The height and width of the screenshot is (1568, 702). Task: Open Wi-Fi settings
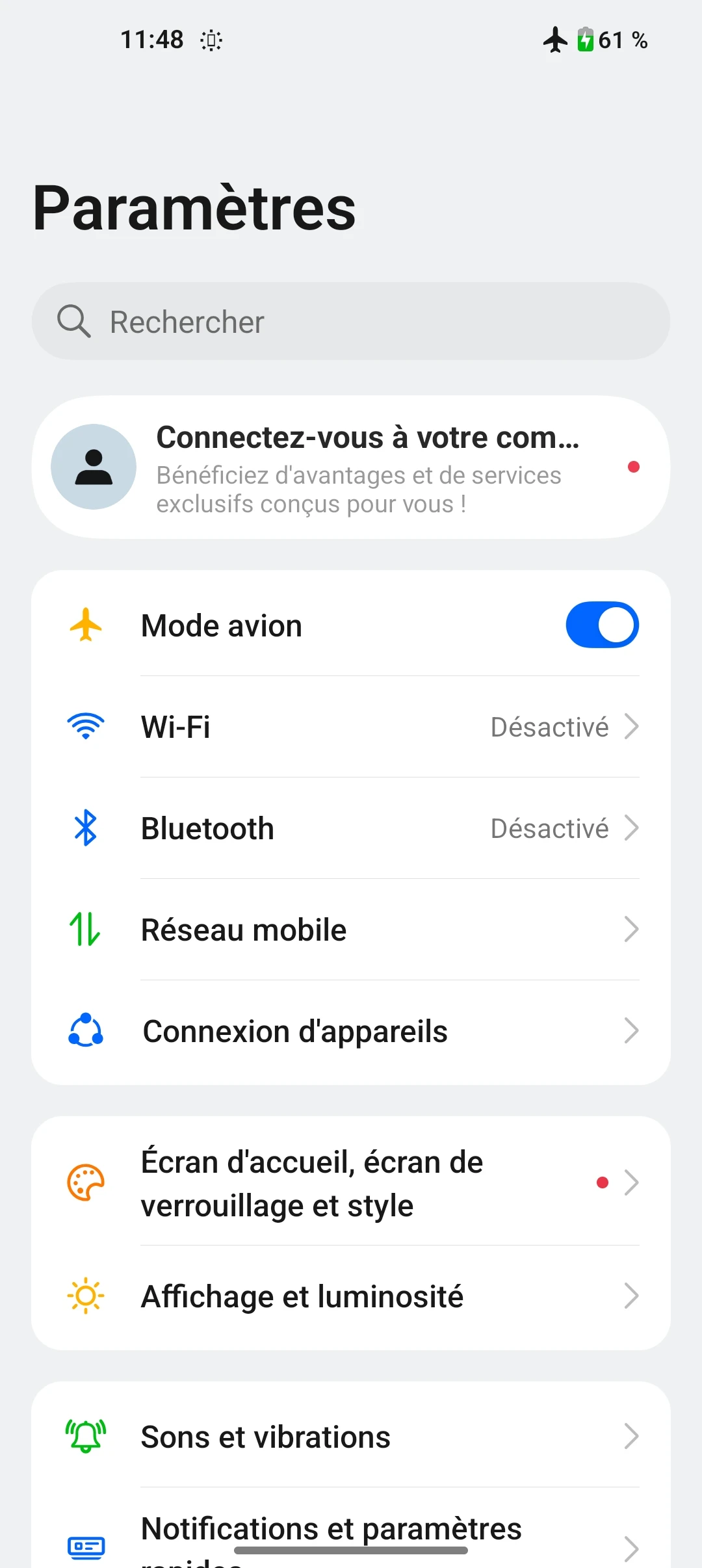(351, 727)
